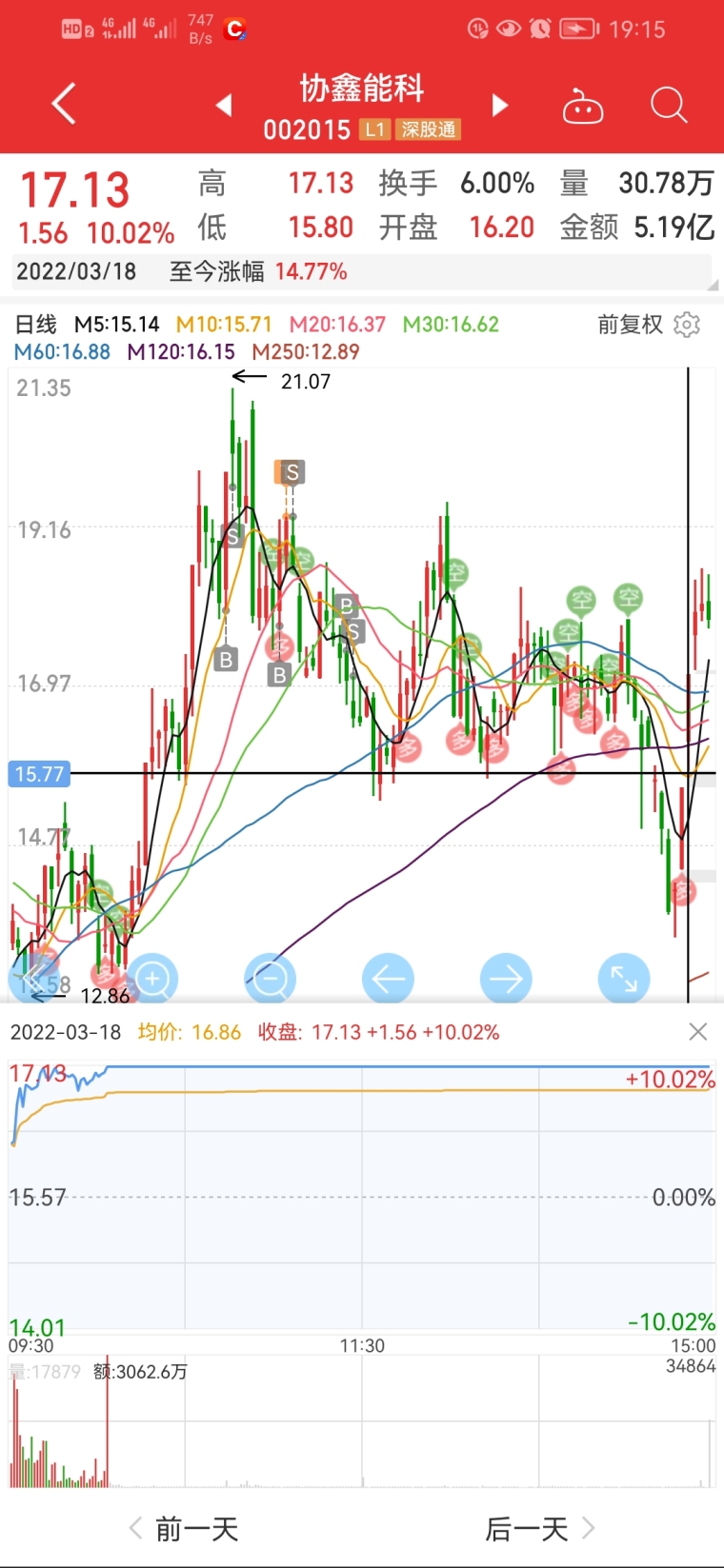Zoom out of the K-line chart
Image resolution: width=724 pixels, height=1568 pixels.
(x=270, y=978)
